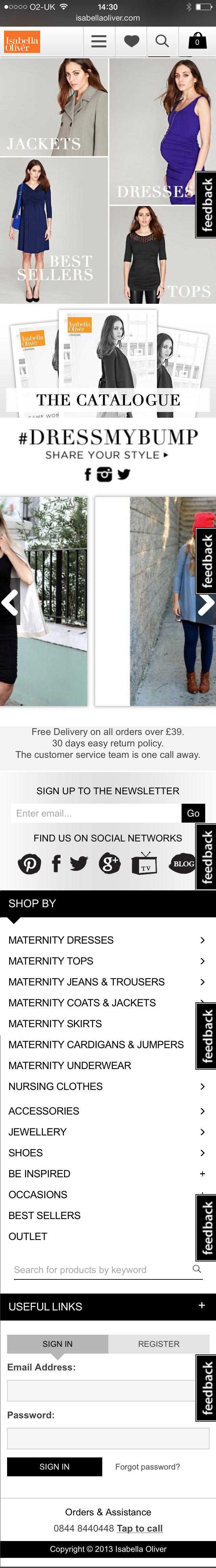The height and width of the screenshot is (1568, 216).
Task: Expand the Useful Links section
Action: pos(201,1306)
